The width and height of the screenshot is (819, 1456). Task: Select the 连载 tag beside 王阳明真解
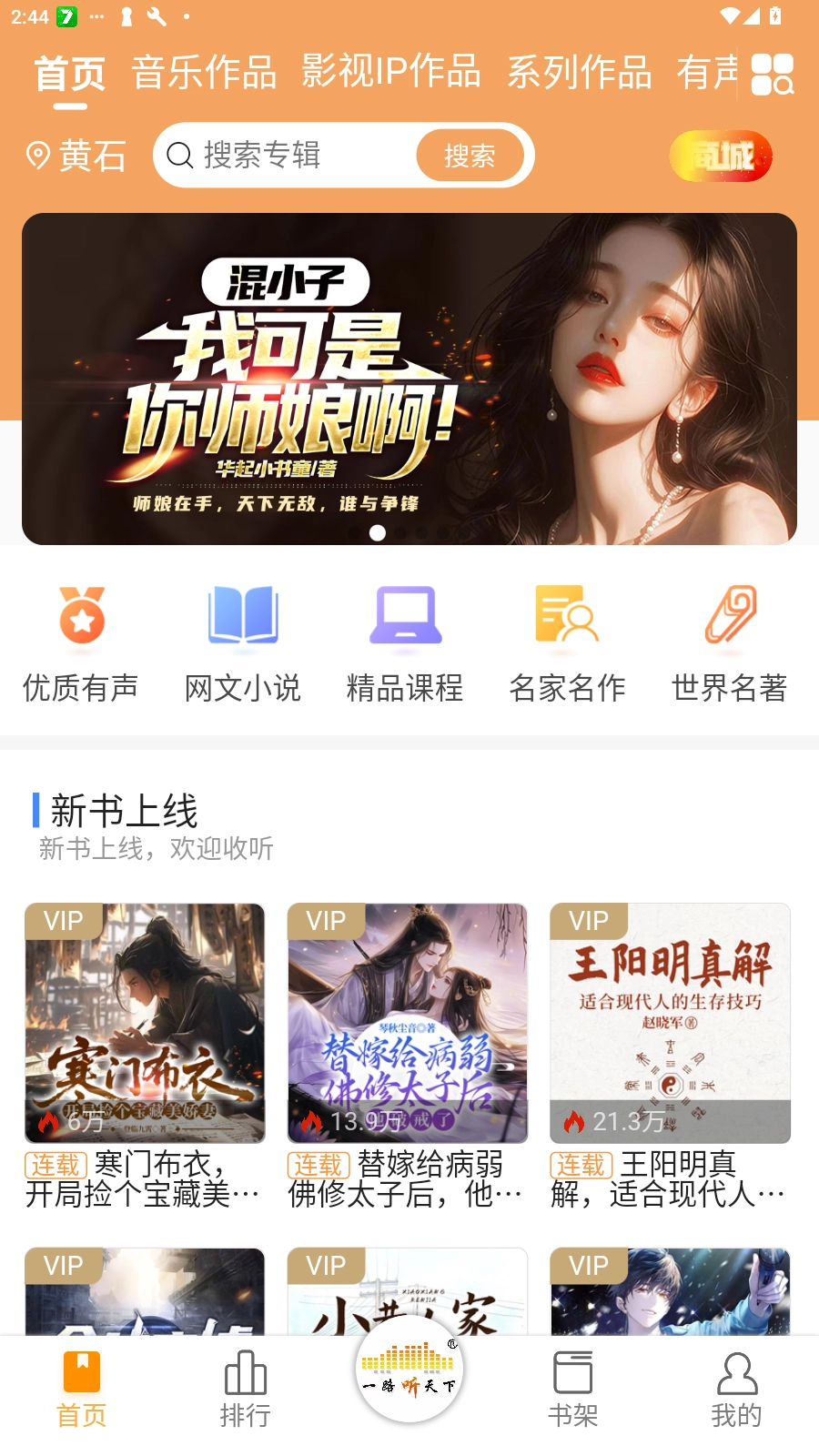581,1165
